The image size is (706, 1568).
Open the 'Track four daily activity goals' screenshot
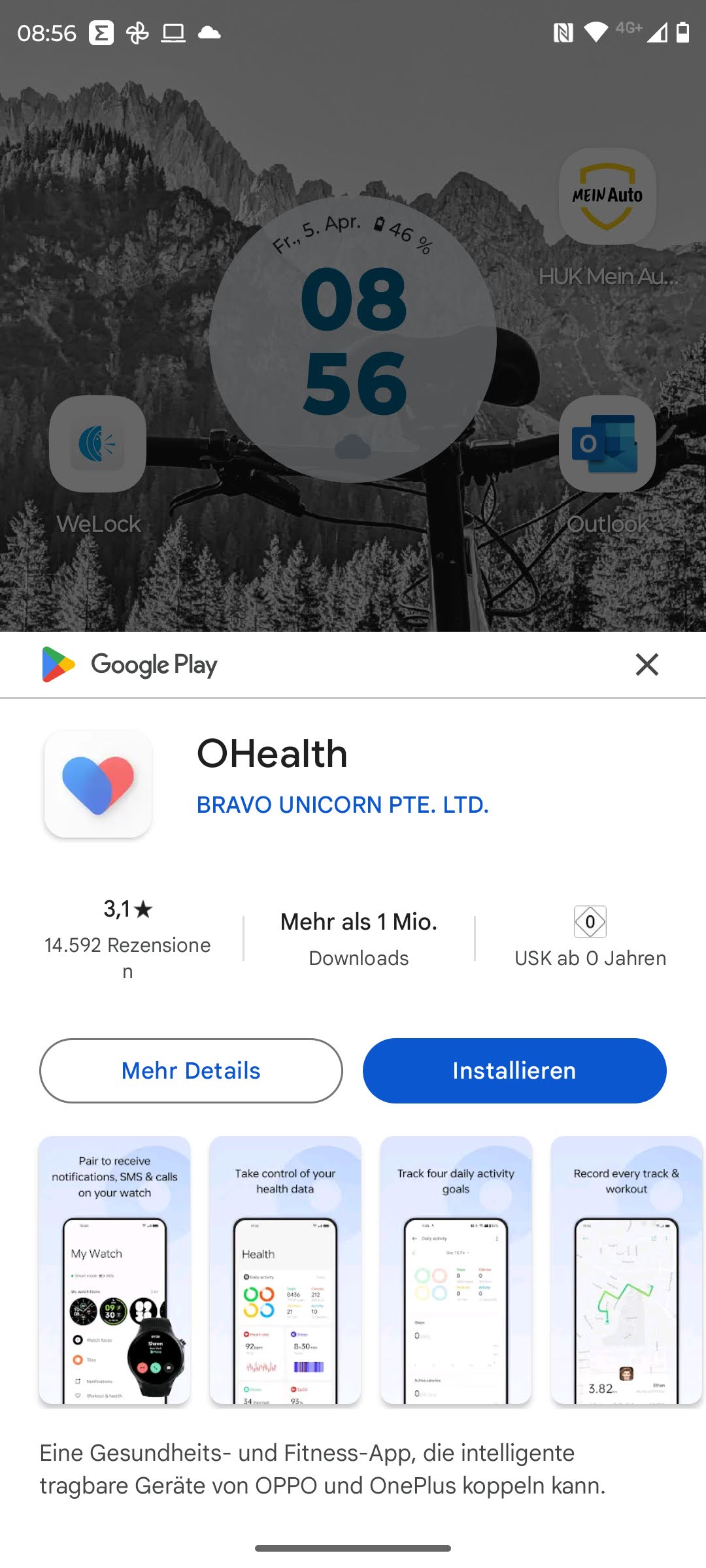click(x=456, y=1270)
